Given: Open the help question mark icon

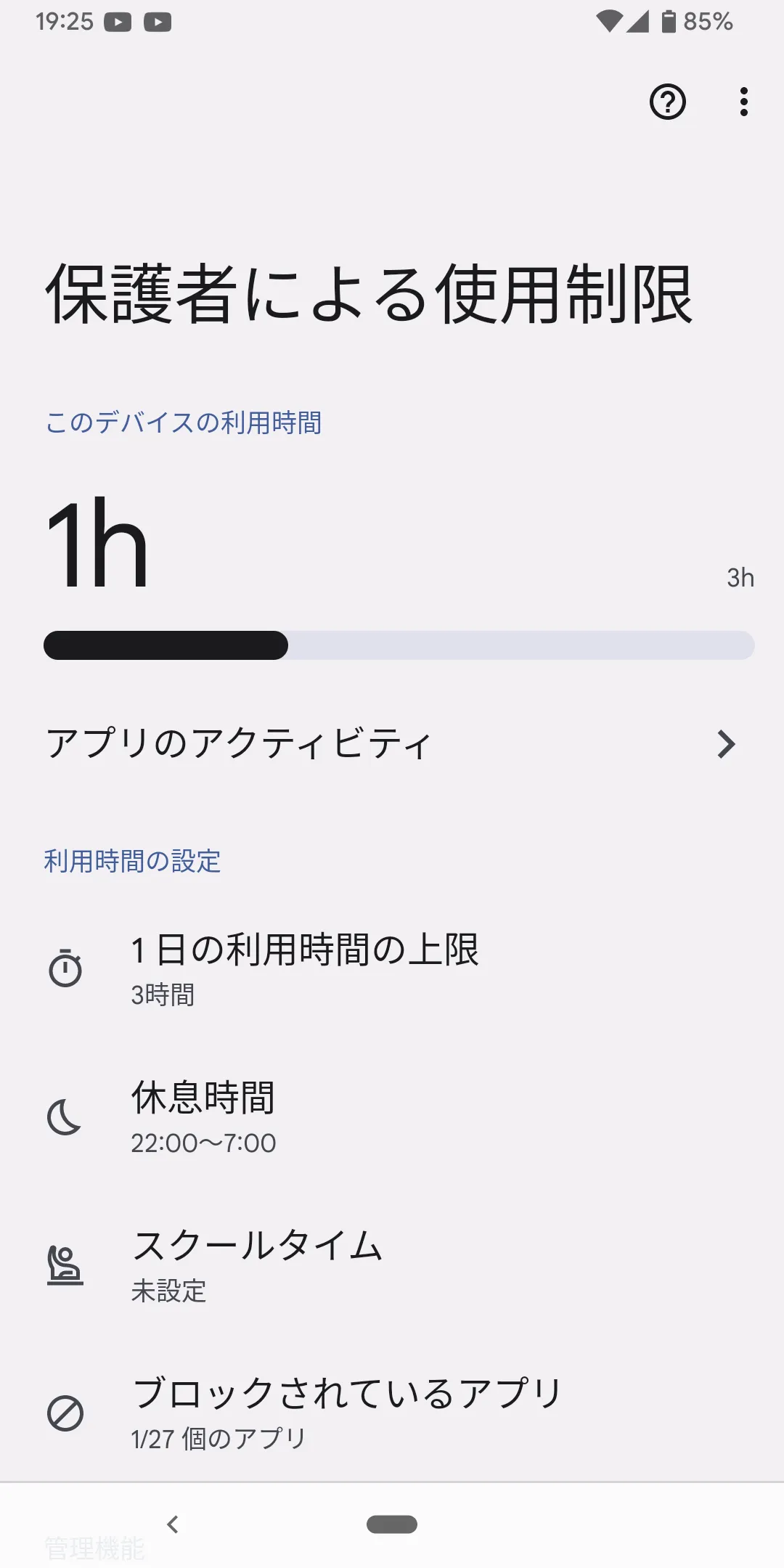Looking at the screenshot, I should click(667, 102).
